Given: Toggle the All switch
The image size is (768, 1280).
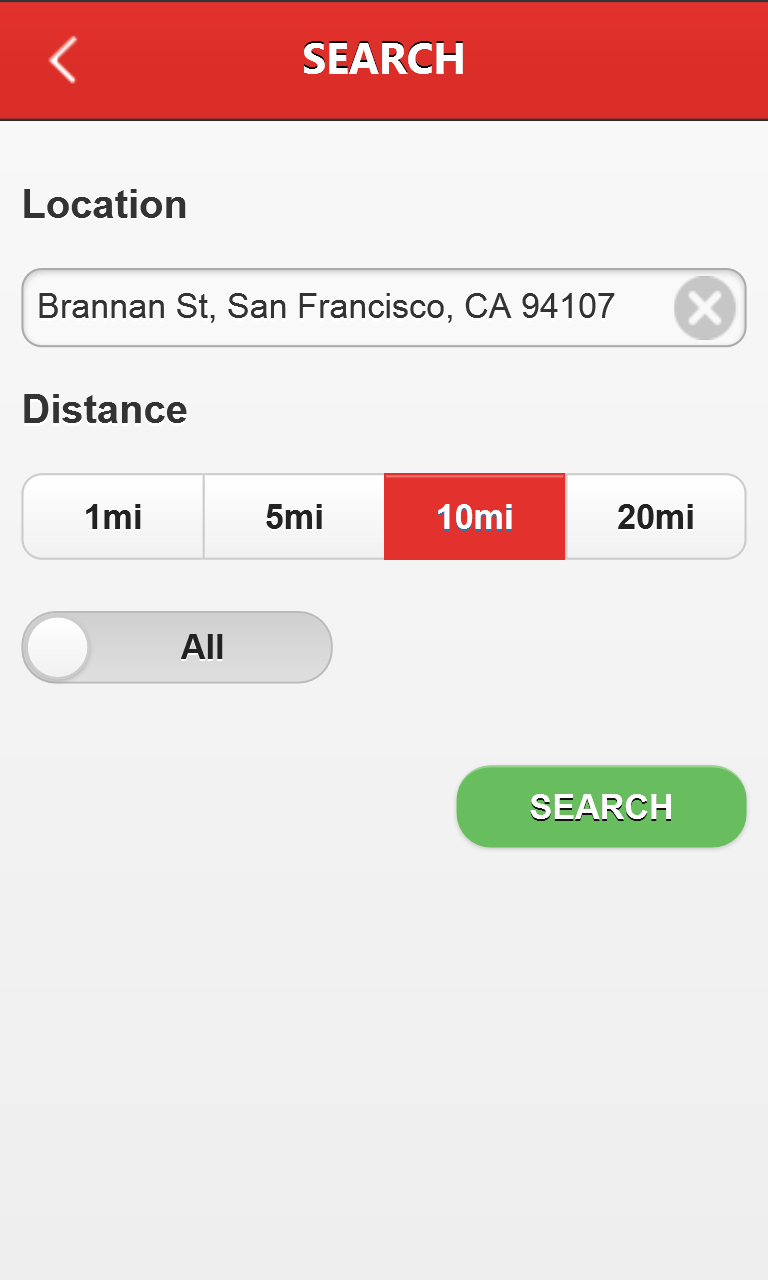Looking at the screenshot, I should coord(177,648).
